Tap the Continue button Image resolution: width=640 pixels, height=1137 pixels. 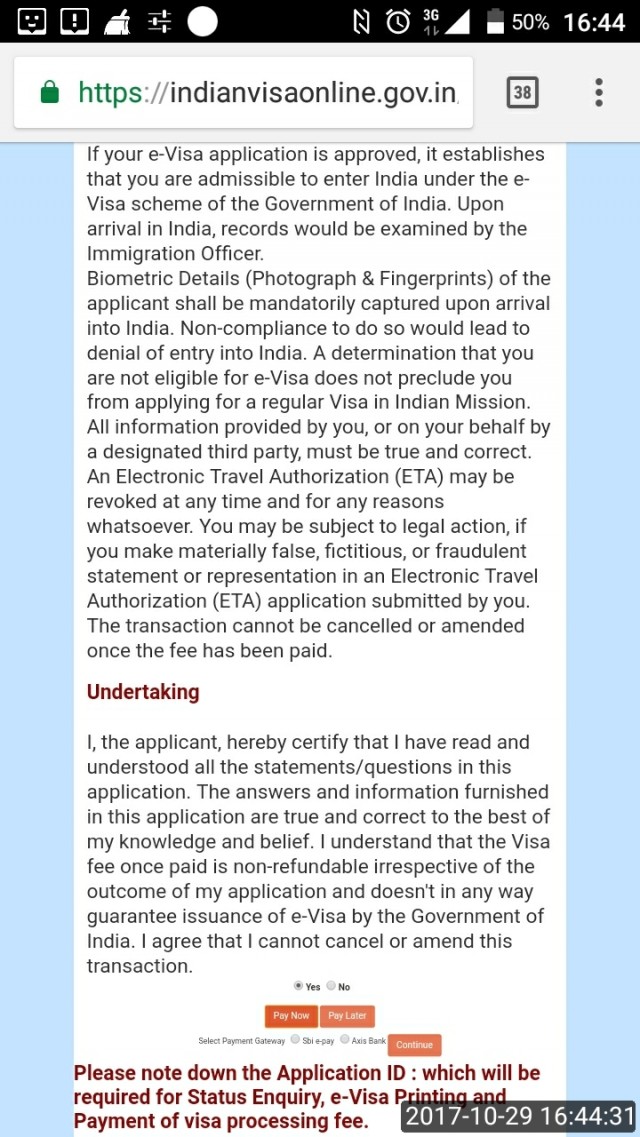414,1044
